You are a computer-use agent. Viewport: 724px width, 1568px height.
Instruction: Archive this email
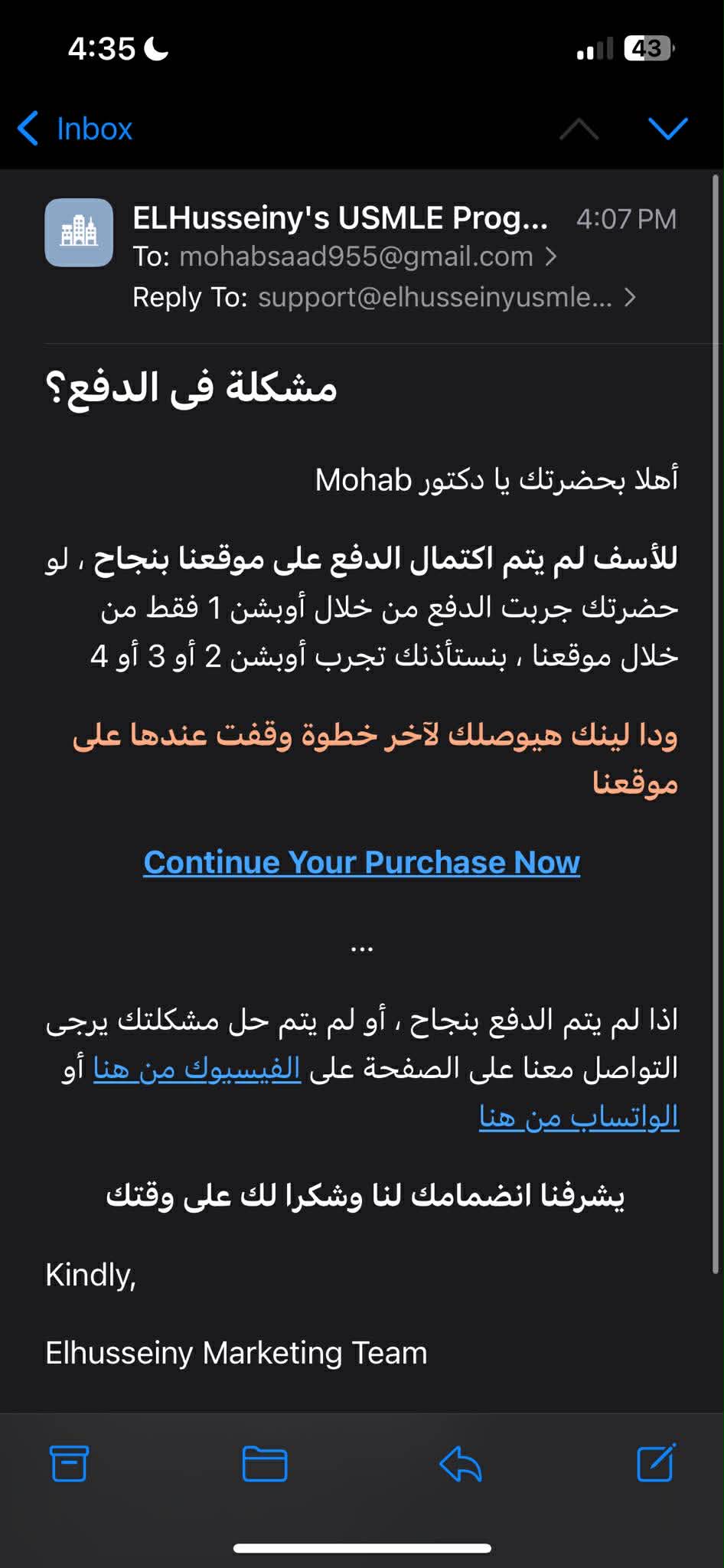click(x=69, y=1464)
